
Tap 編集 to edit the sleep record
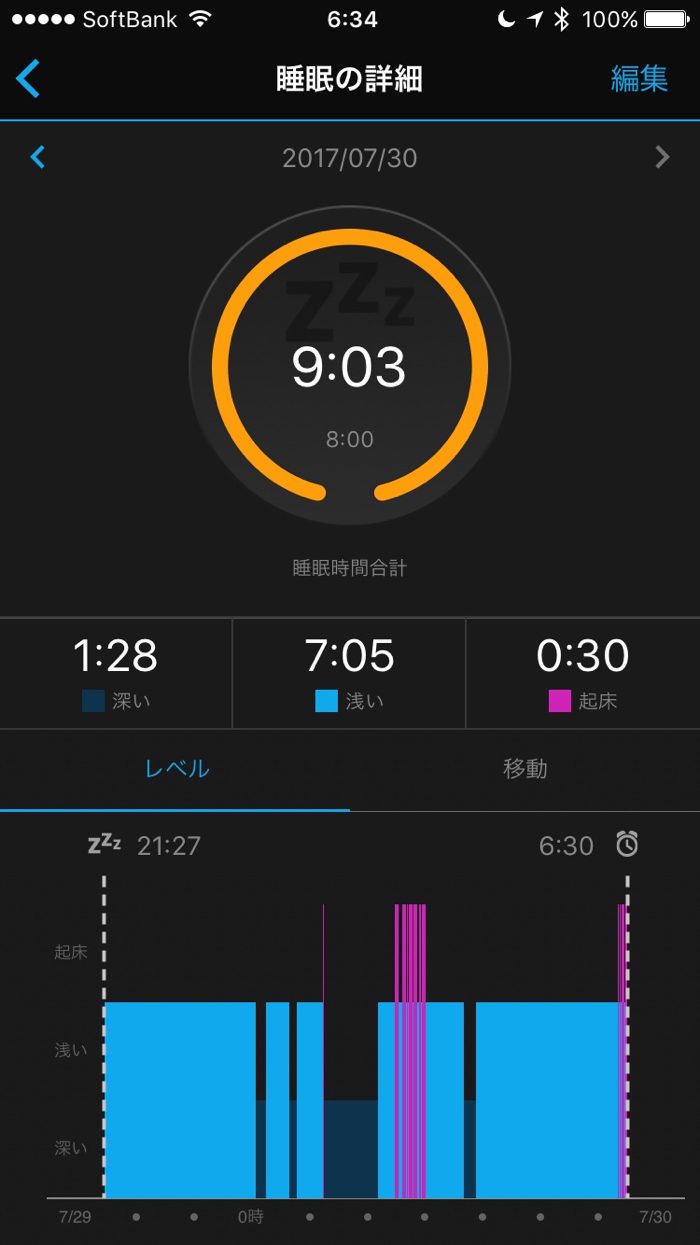click(x=639, y=78)
